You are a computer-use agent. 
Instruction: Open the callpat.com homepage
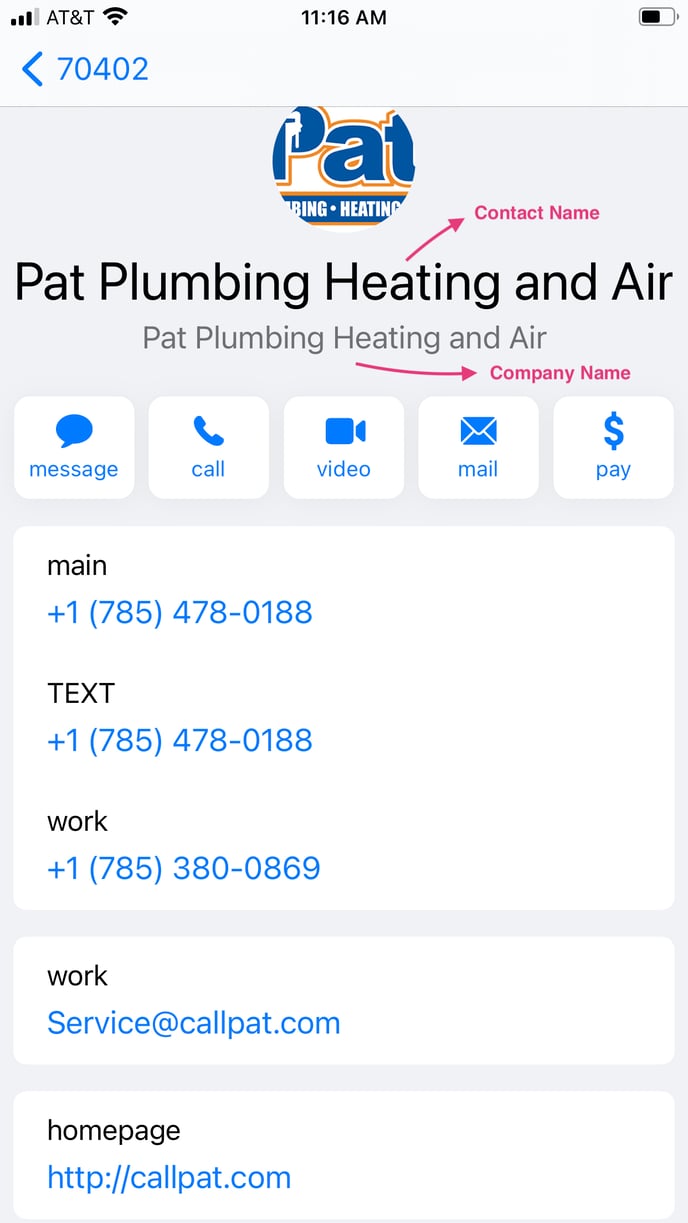pyautogui.click(x=169, y=1177)
